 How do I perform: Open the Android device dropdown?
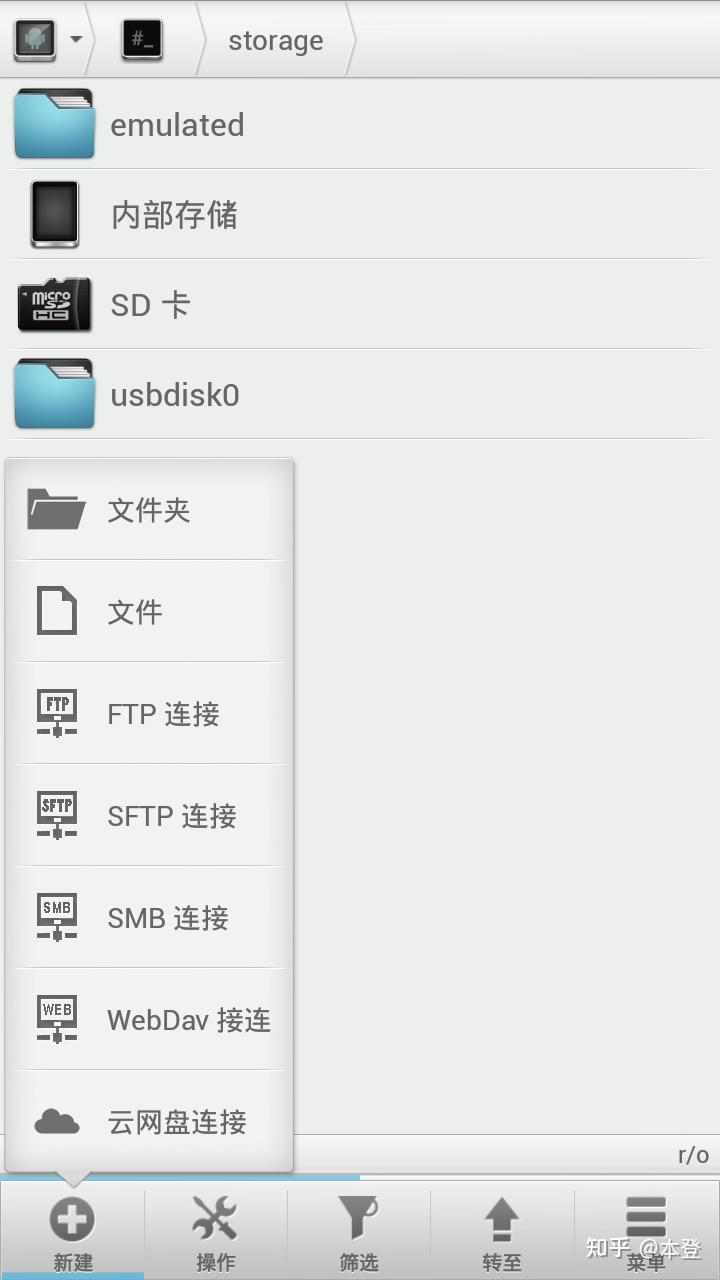[x=47, y=40]
